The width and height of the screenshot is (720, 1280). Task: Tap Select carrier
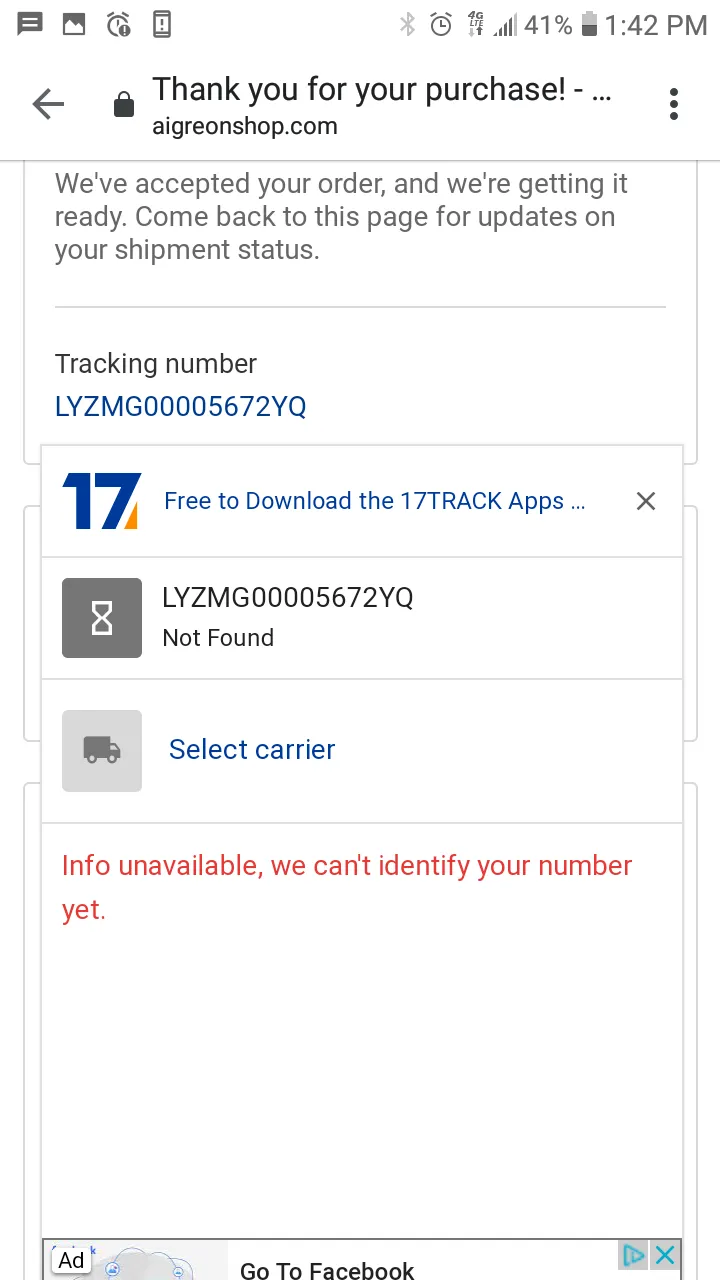pyautogui.click(x=252, y=749)
